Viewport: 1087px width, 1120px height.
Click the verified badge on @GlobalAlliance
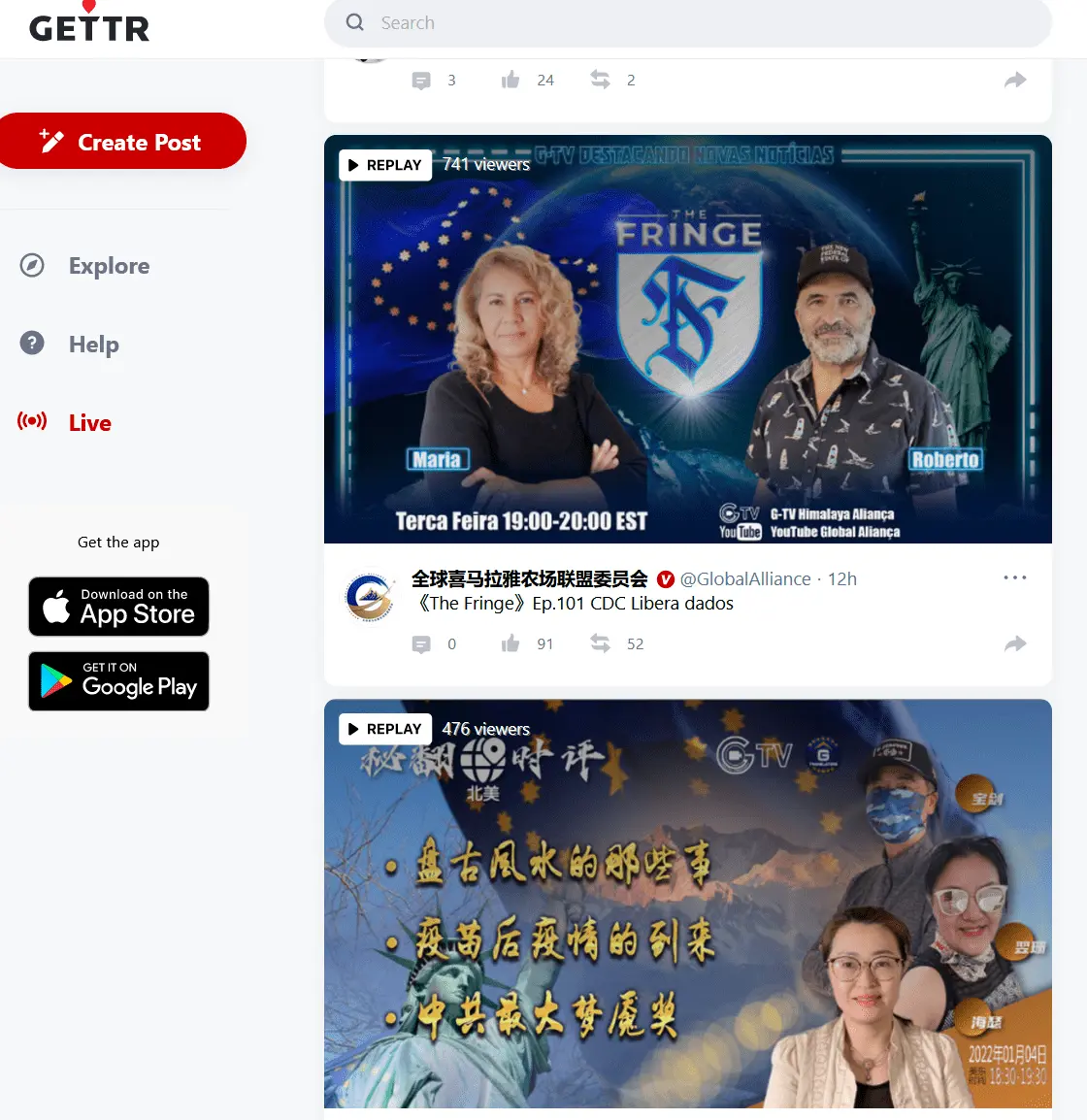(666, 578)
